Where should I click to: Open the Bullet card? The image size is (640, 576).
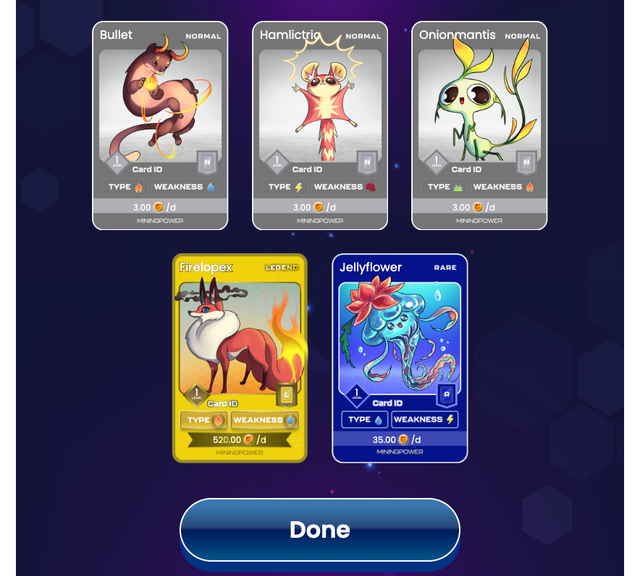click(x=160, y=125)
